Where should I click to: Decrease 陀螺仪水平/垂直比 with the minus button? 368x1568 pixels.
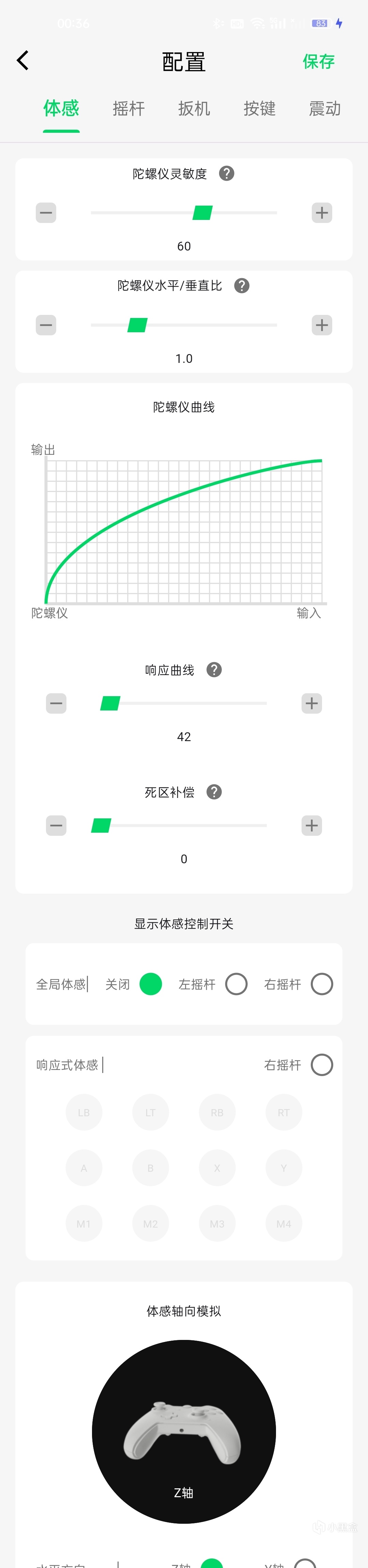(46, 325)
